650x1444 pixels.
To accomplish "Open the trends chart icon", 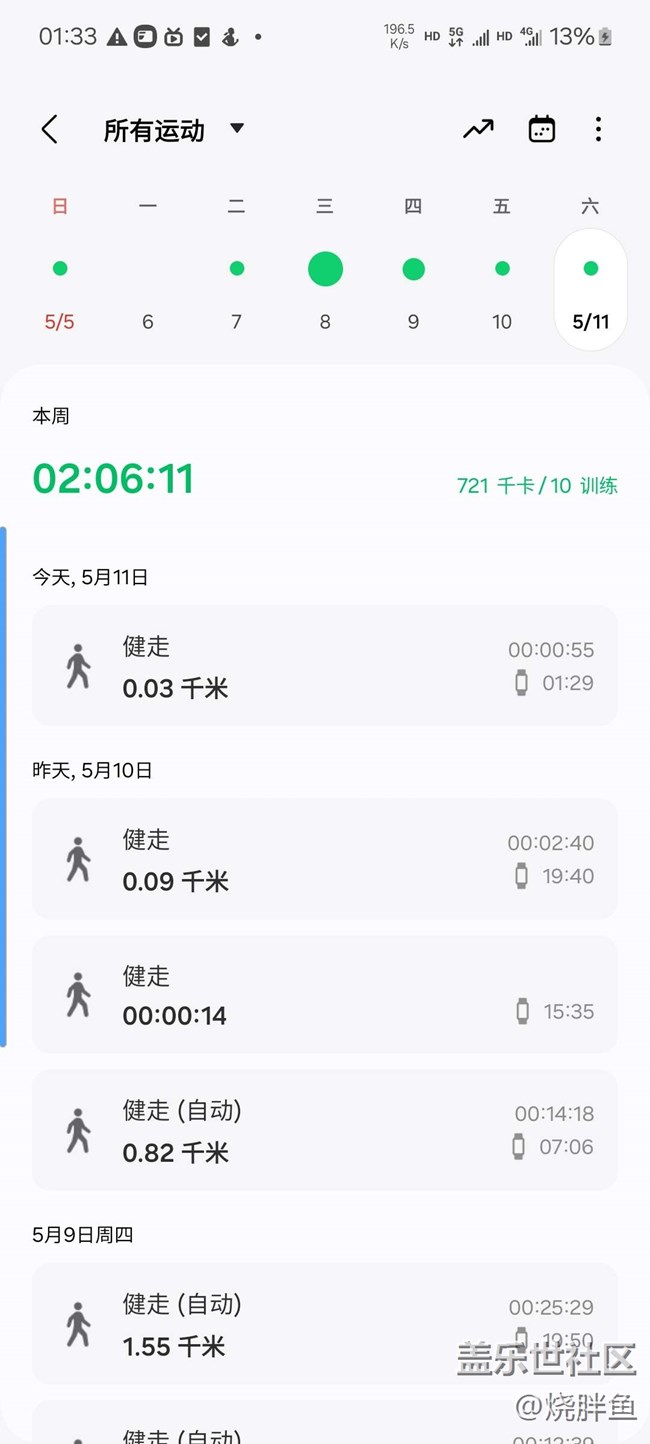I will coord(478,129).
